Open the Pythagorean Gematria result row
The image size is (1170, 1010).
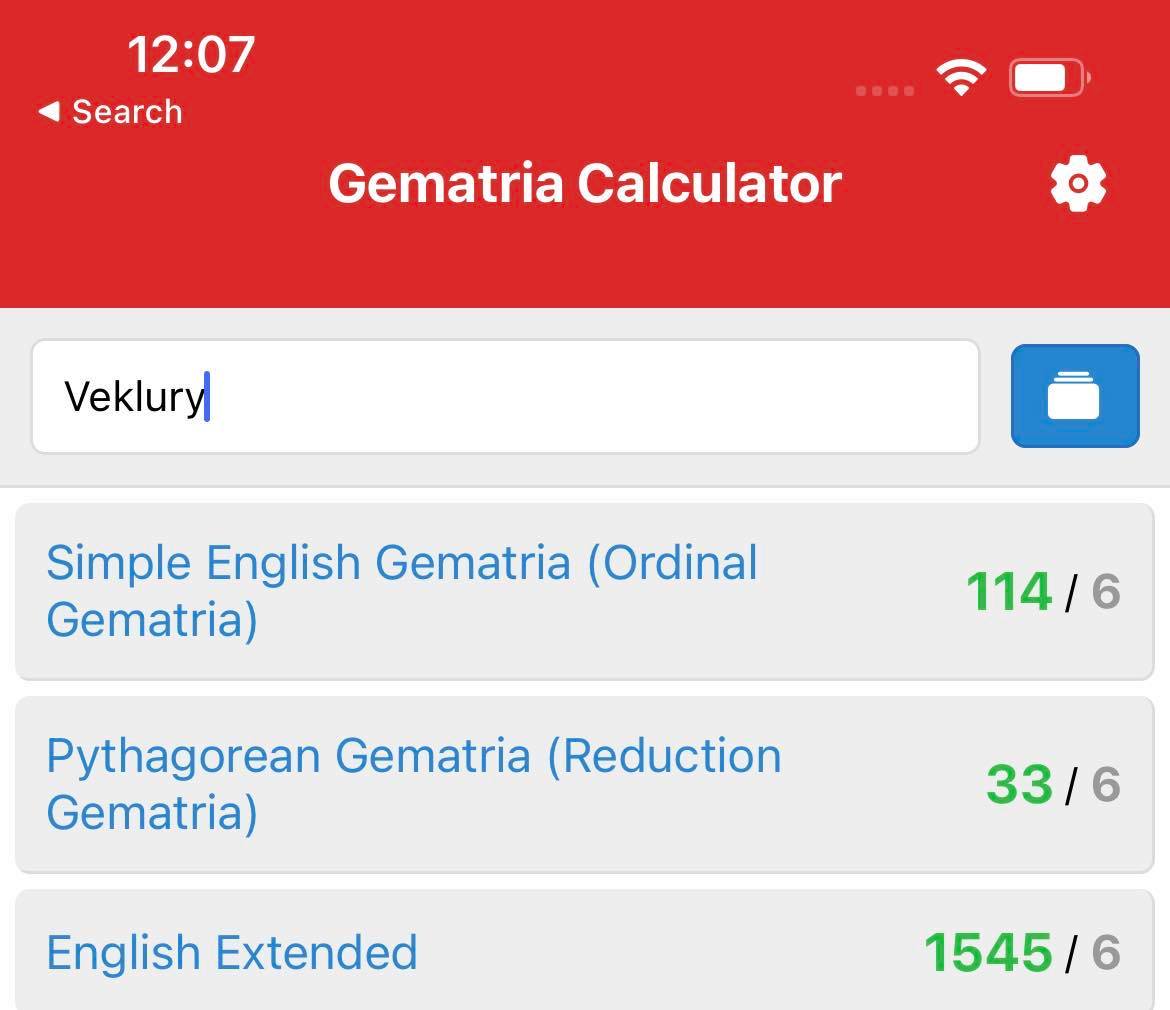coord(584,784)
